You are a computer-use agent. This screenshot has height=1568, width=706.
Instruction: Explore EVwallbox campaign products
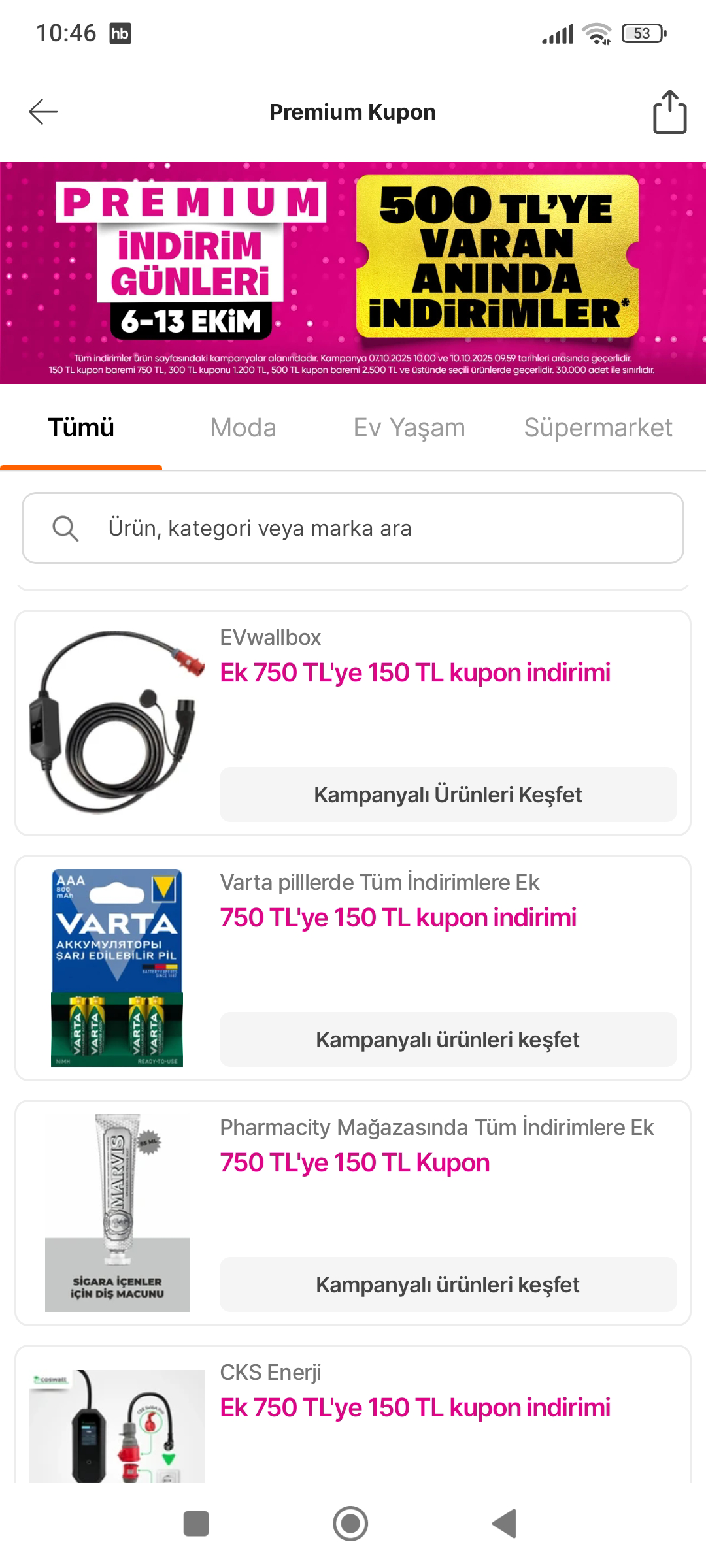448,794
